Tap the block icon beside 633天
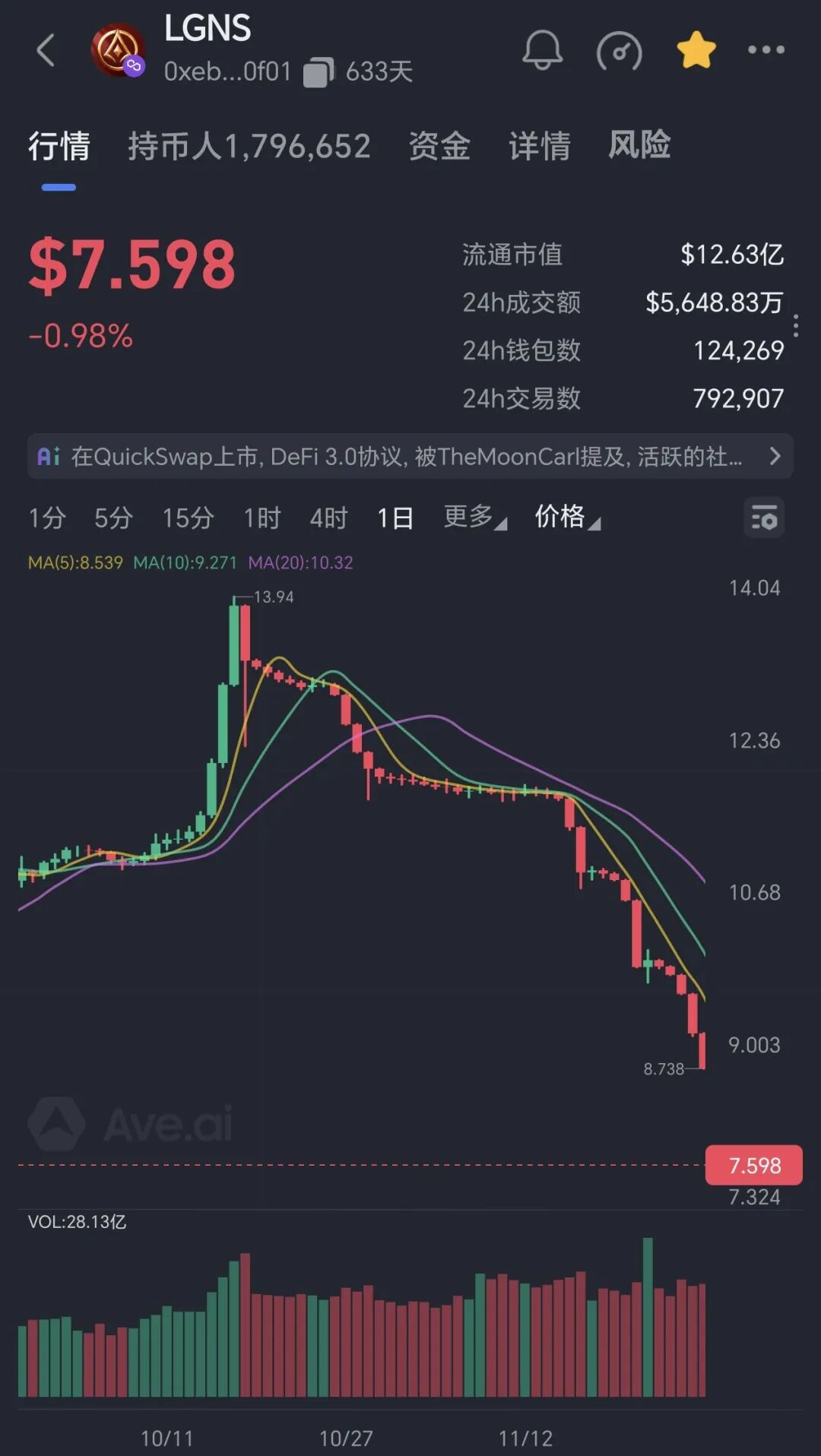Image resolution: width=821 pixels, height=1456 pixels. [x=320, y=70]
